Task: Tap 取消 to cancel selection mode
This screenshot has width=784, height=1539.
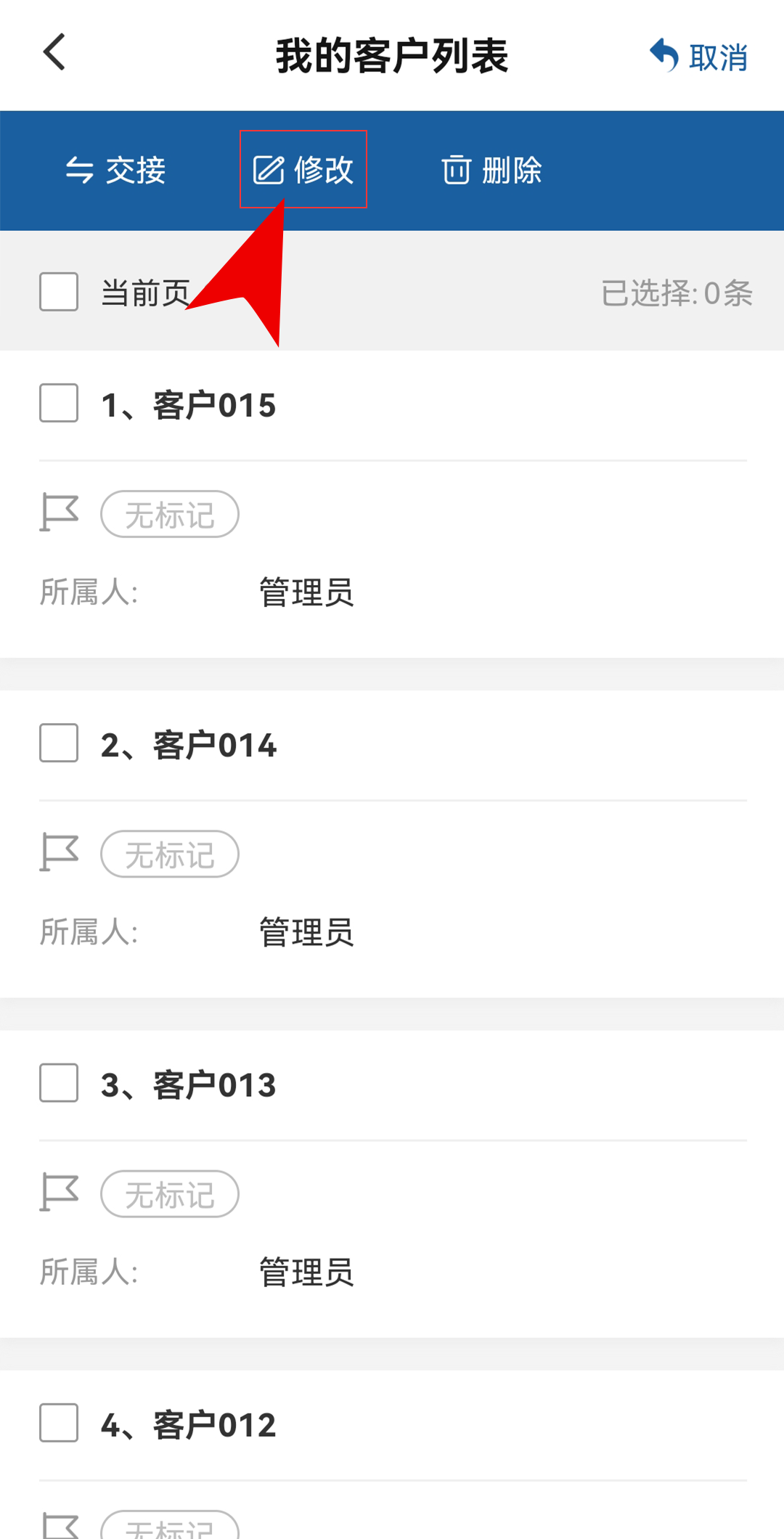Action: (698, 56)
